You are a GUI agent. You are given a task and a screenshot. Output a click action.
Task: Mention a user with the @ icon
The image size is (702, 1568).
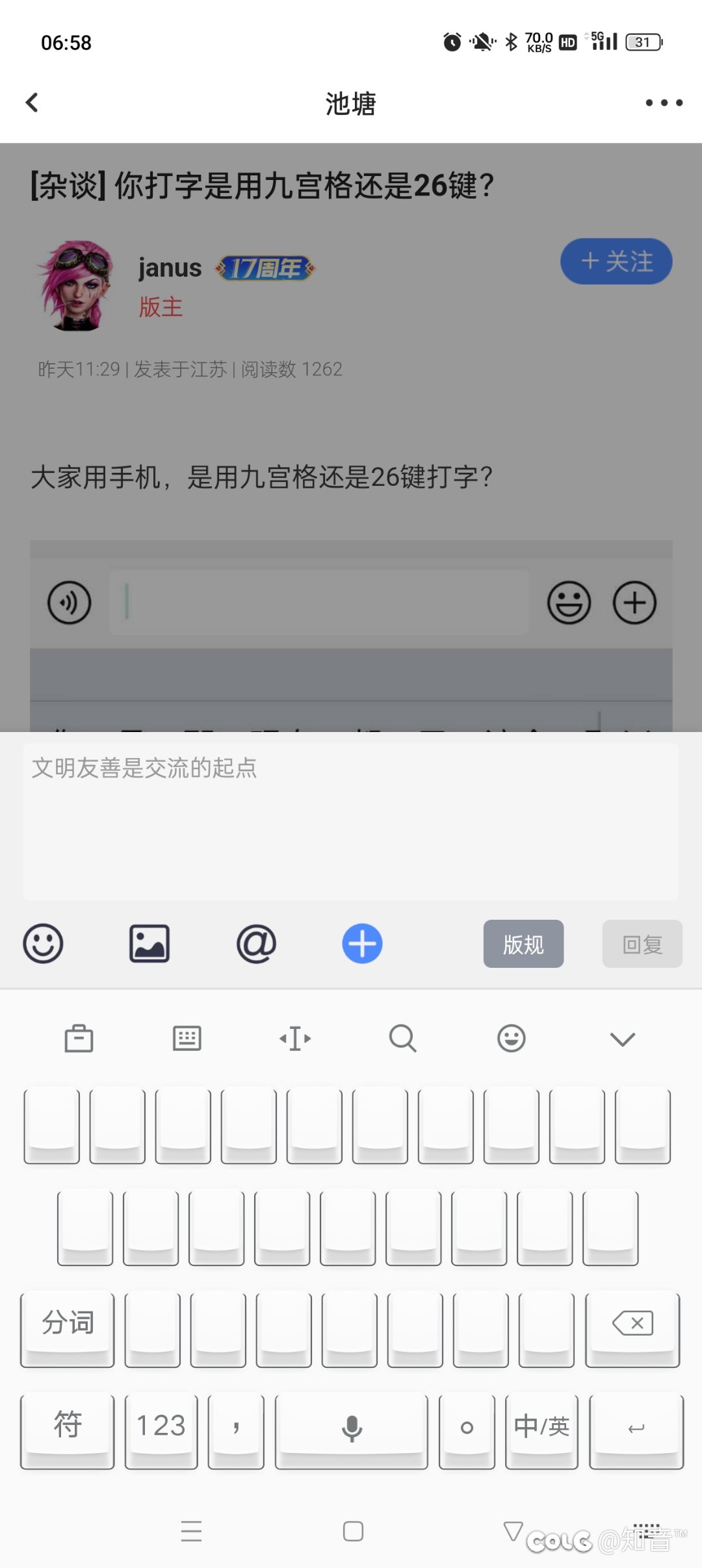[x=256, y=944]
